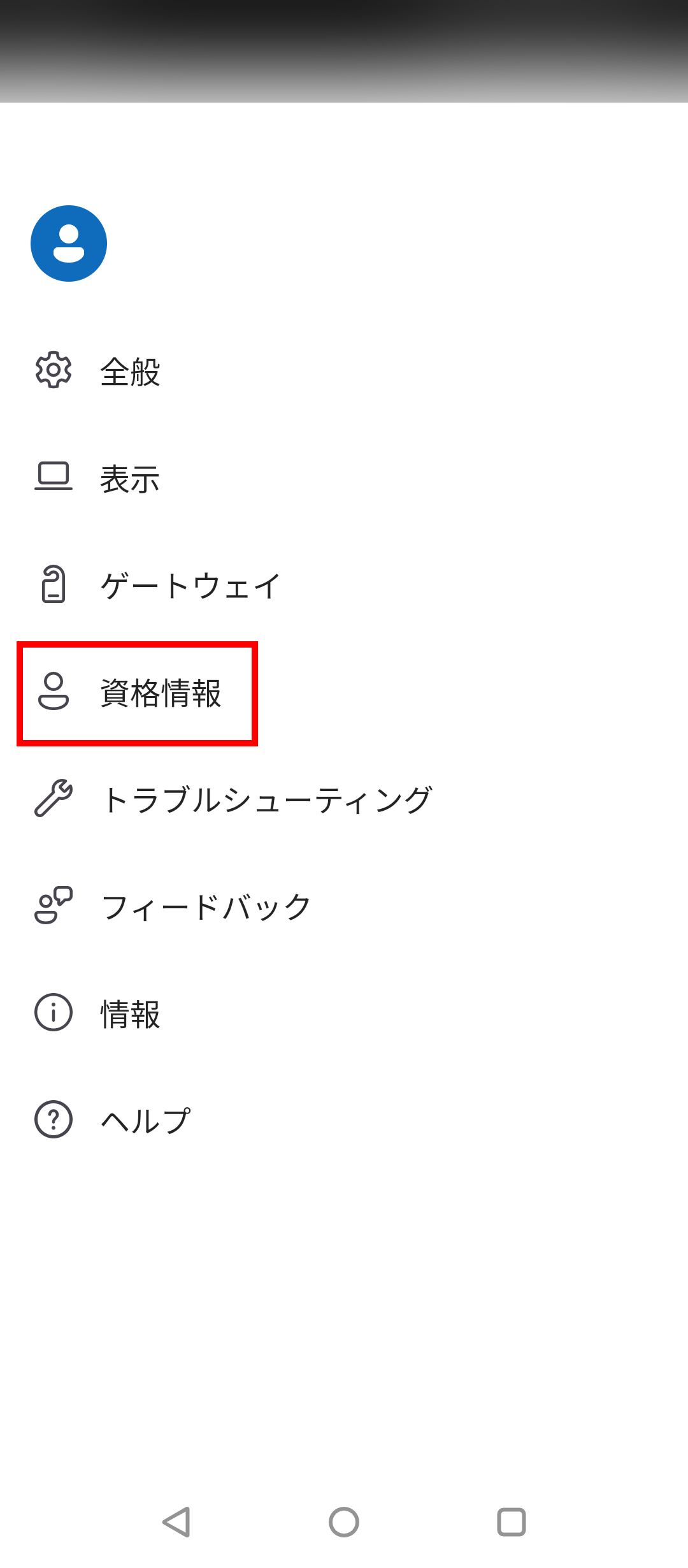Open 資格情報 (Credentials)
Image resolution: width=688 pixels, height=1568 pixels.
[x=344, y=692]
